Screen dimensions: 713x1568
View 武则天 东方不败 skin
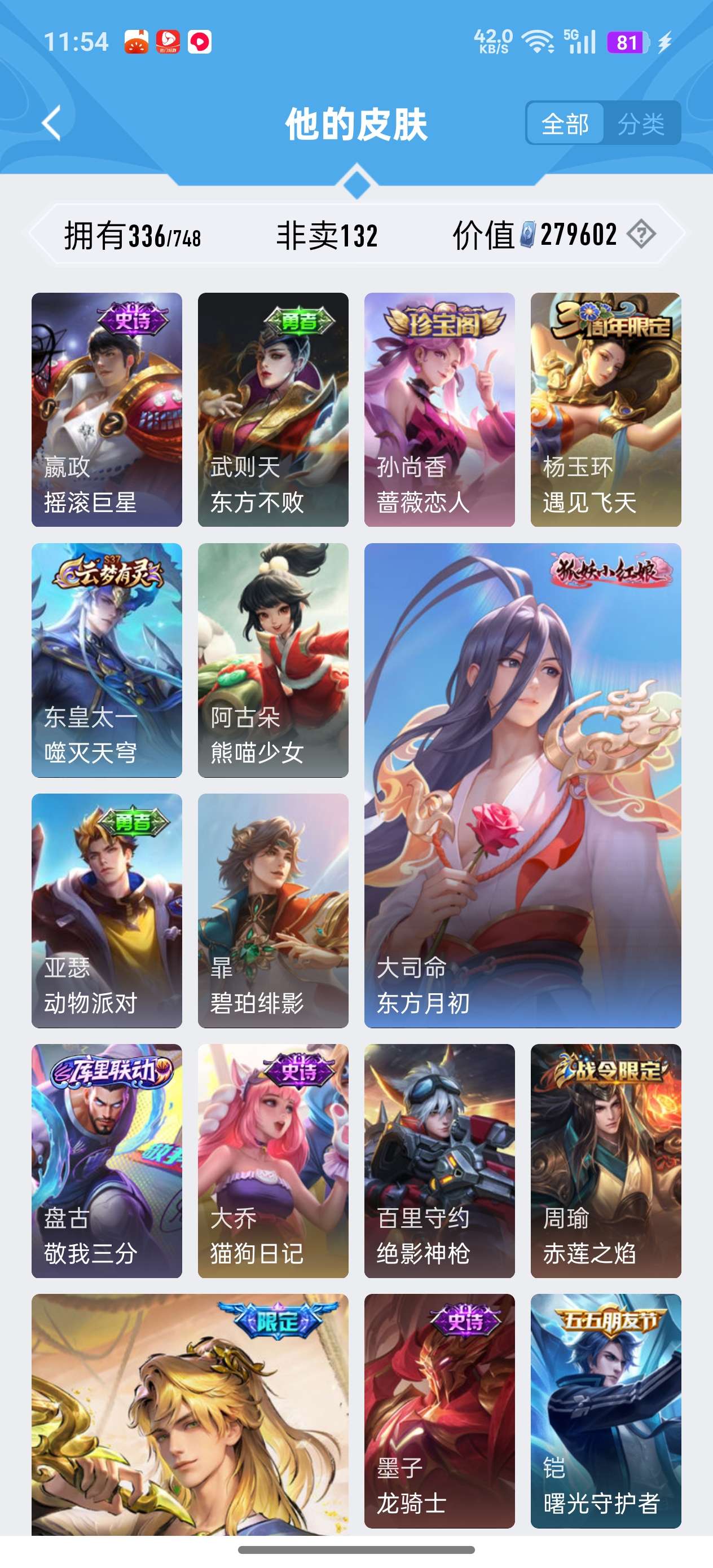click(x=273, y=409)
